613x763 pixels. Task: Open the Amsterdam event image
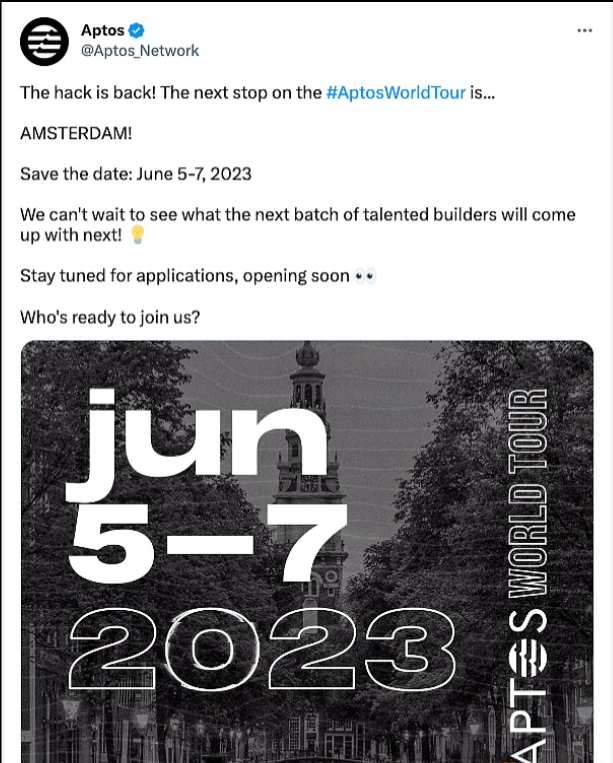tap(306, 550)
